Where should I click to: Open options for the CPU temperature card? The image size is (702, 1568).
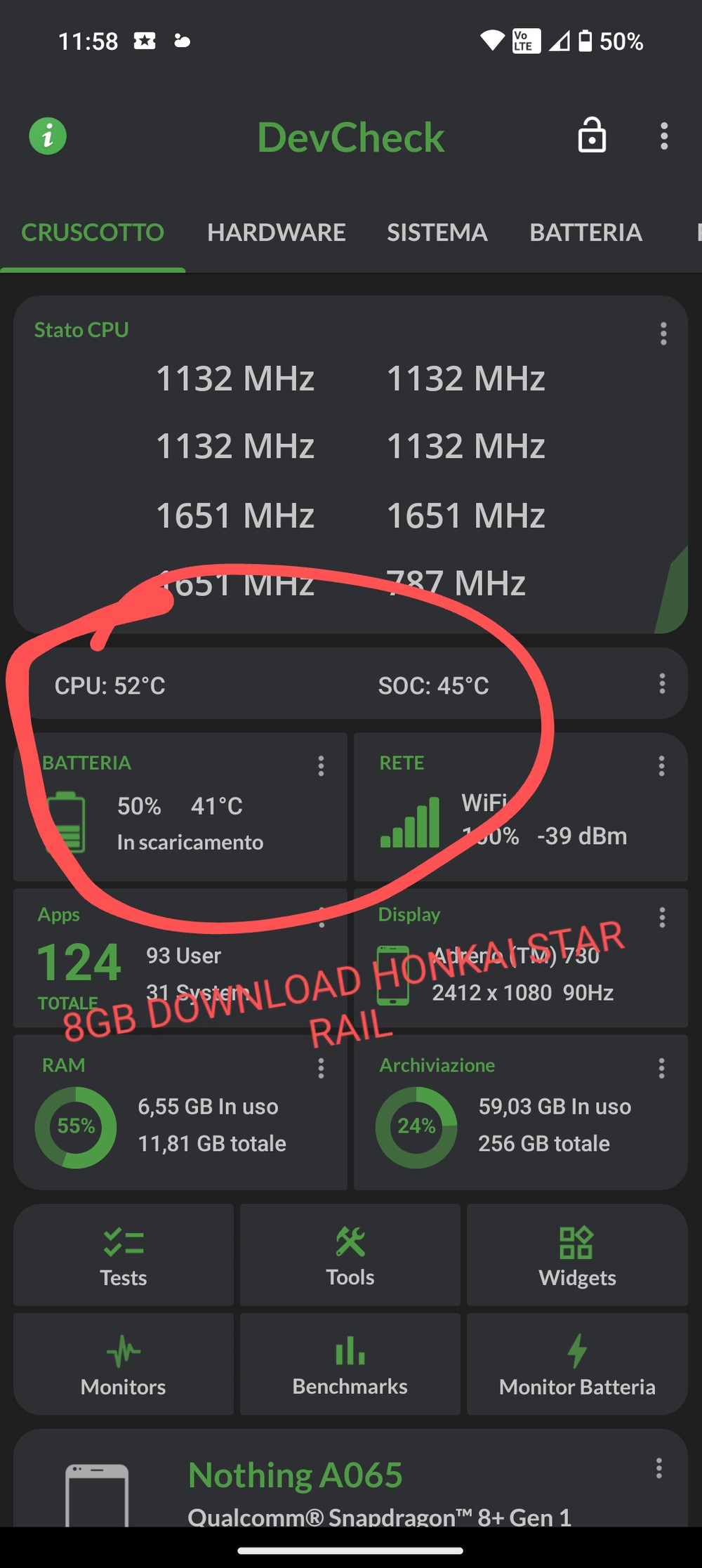coord(662,684)
